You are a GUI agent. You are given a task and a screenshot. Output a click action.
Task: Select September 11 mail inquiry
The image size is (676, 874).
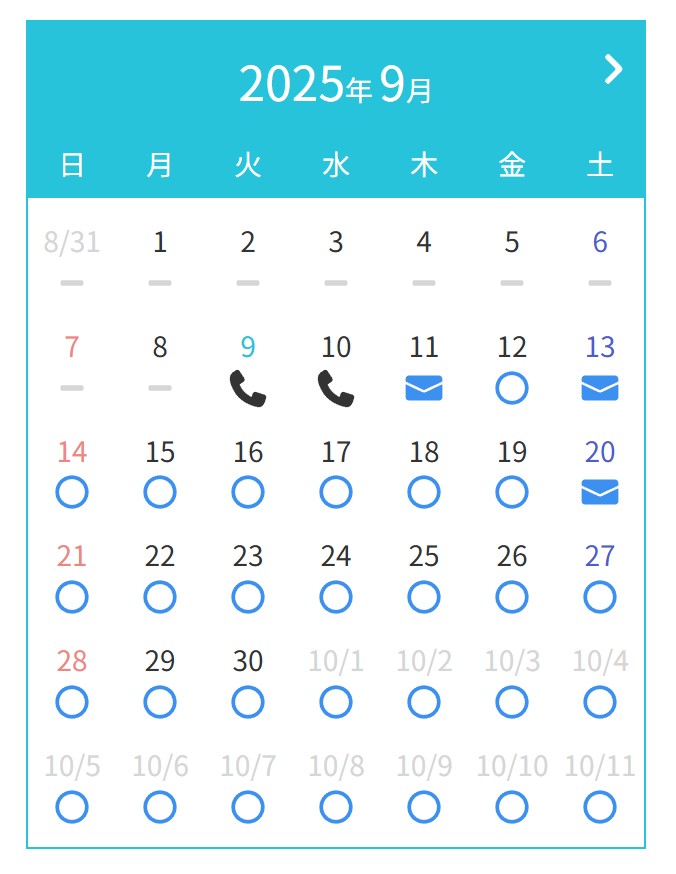[424, 388]
